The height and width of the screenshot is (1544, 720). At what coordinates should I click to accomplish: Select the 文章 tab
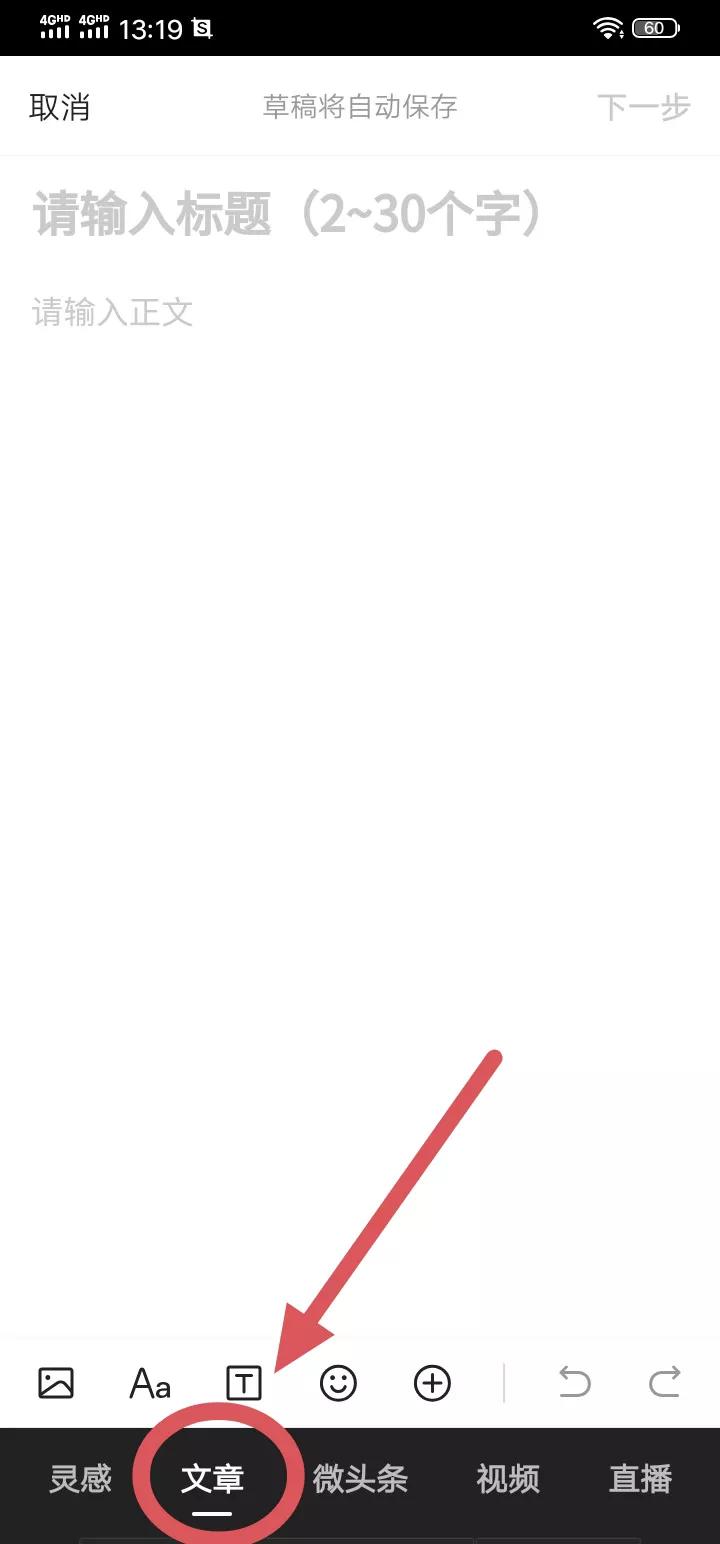212,1478
